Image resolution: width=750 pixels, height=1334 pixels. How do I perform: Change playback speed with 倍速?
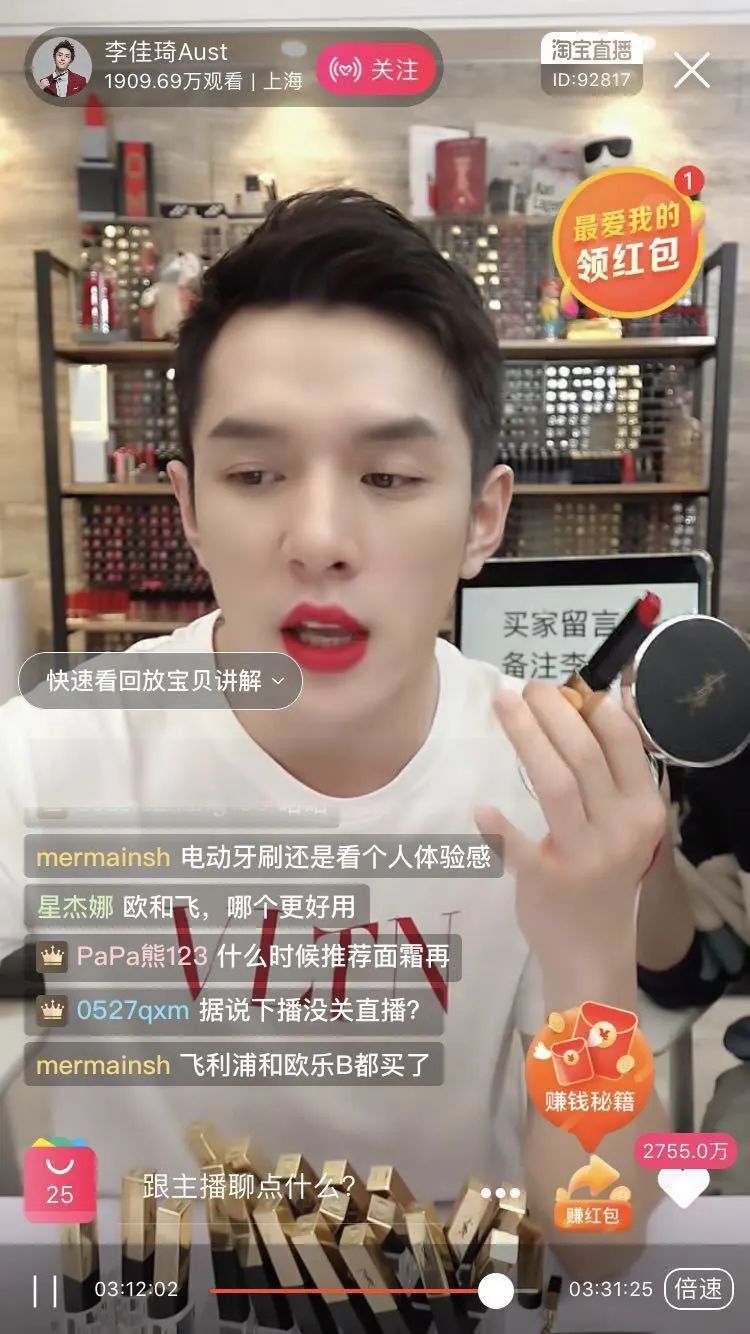point(699,1289)
